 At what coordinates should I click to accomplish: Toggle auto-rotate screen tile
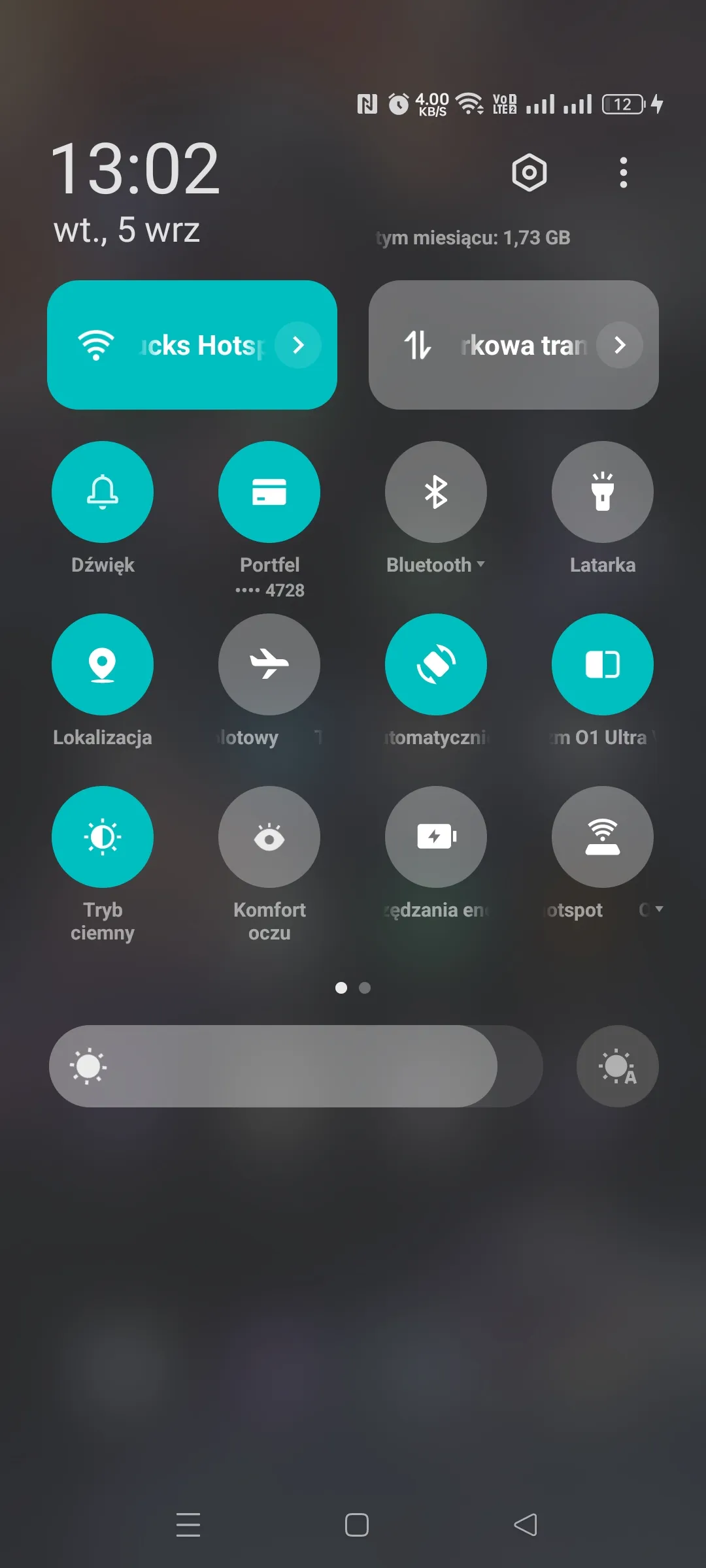pyautogui.click(x=436, y=664)
